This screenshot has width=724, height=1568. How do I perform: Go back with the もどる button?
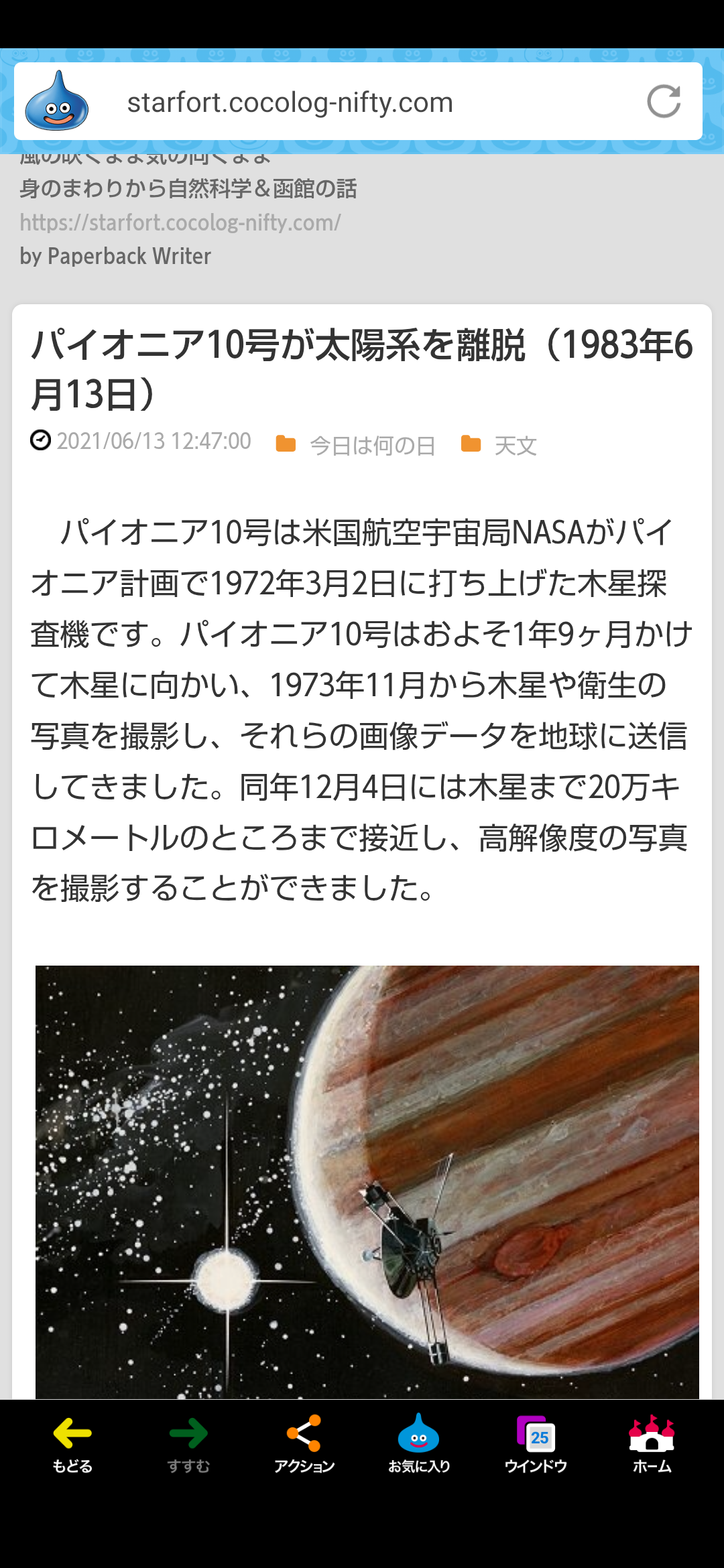click(x=72, y=1445)
